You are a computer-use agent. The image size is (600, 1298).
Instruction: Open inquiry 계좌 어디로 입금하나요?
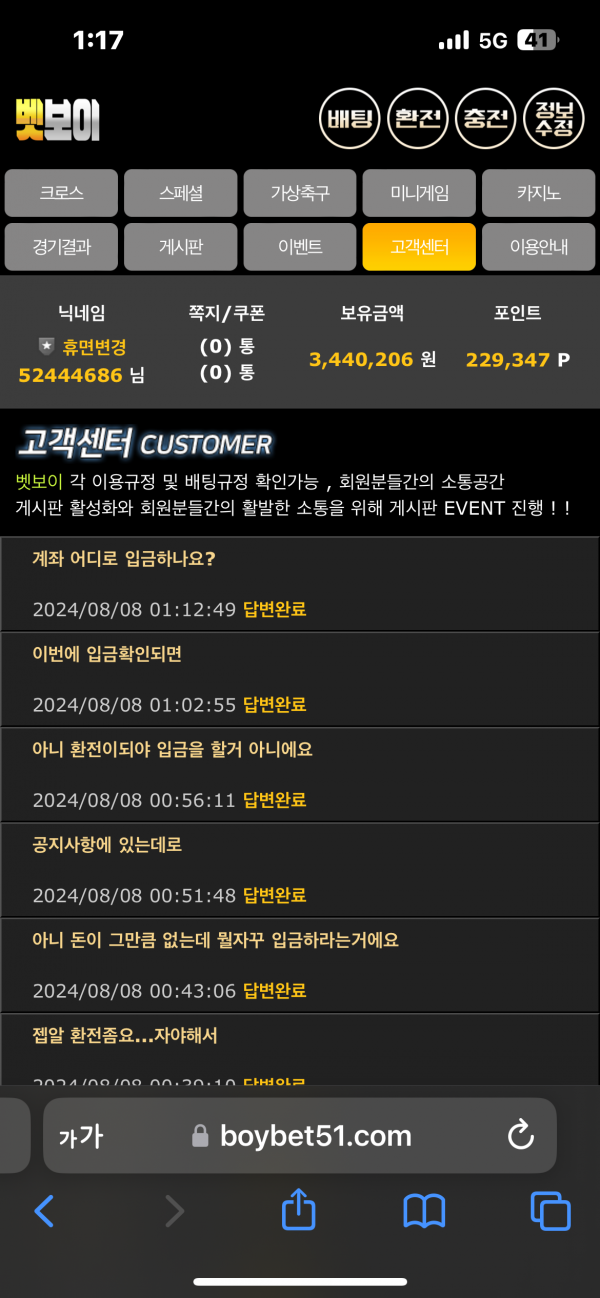tap(124, 559)
